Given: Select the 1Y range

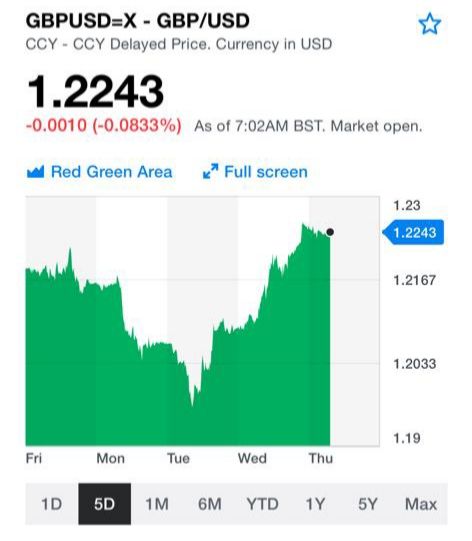Looking at the screenshot, I should tap(315, 504).
